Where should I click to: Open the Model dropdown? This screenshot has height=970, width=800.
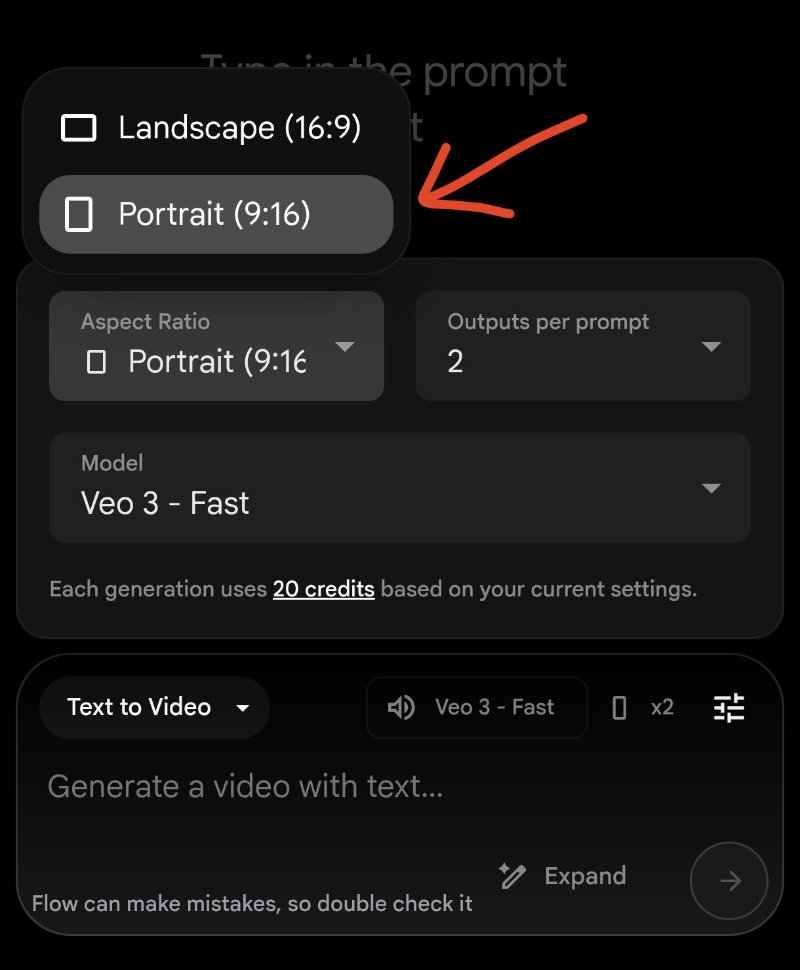pyautogui.click(x=399, y=487)
